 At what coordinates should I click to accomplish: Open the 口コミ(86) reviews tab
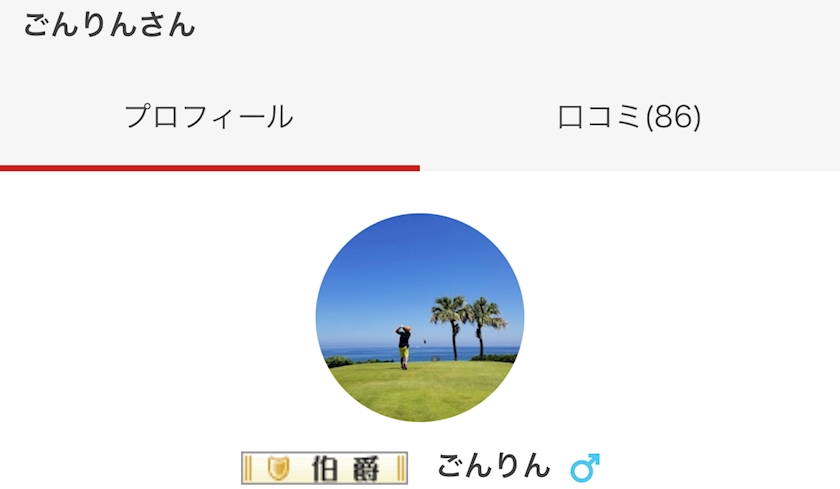coord(629,117)
